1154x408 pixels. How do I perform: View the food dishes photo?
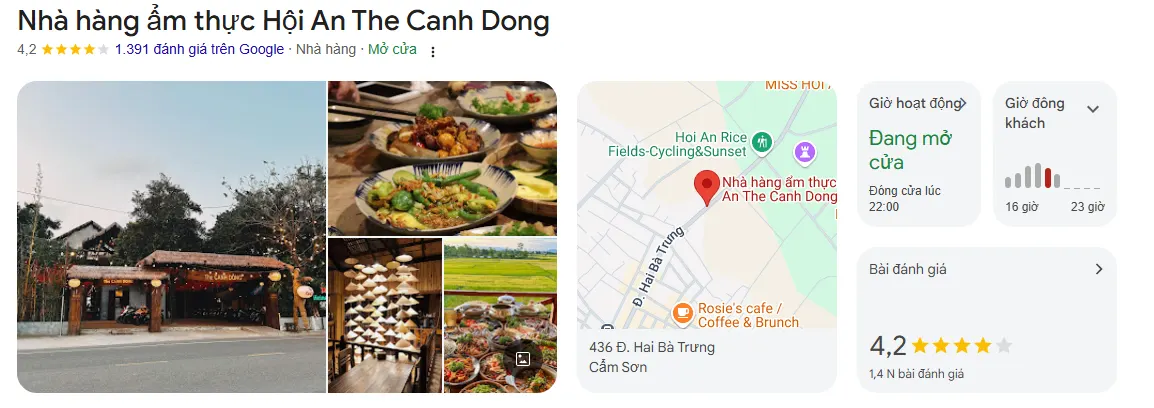click(x=442, y=157)
